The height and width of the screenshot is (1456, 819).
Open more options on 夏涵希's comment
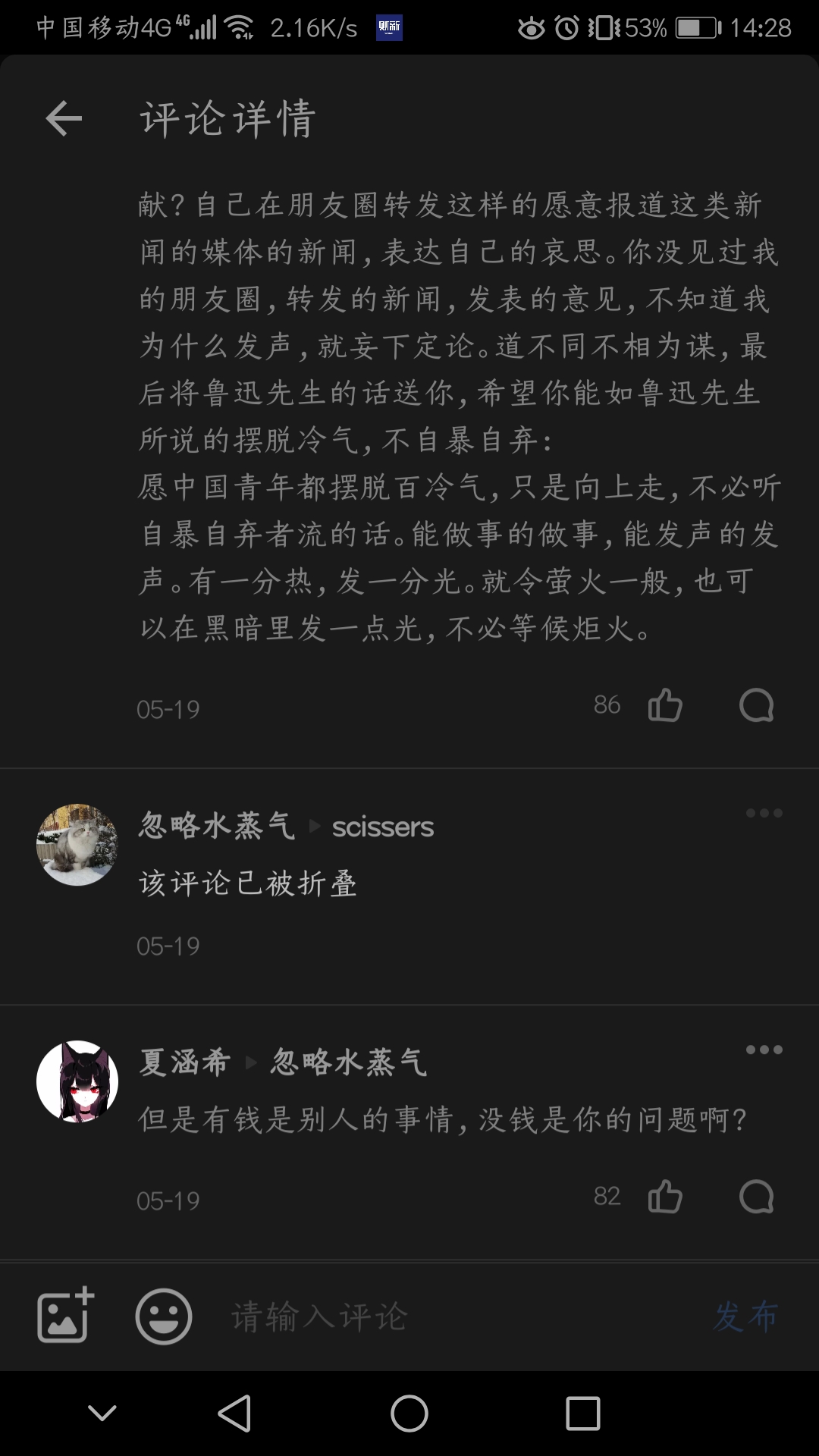pos(764,1050)
